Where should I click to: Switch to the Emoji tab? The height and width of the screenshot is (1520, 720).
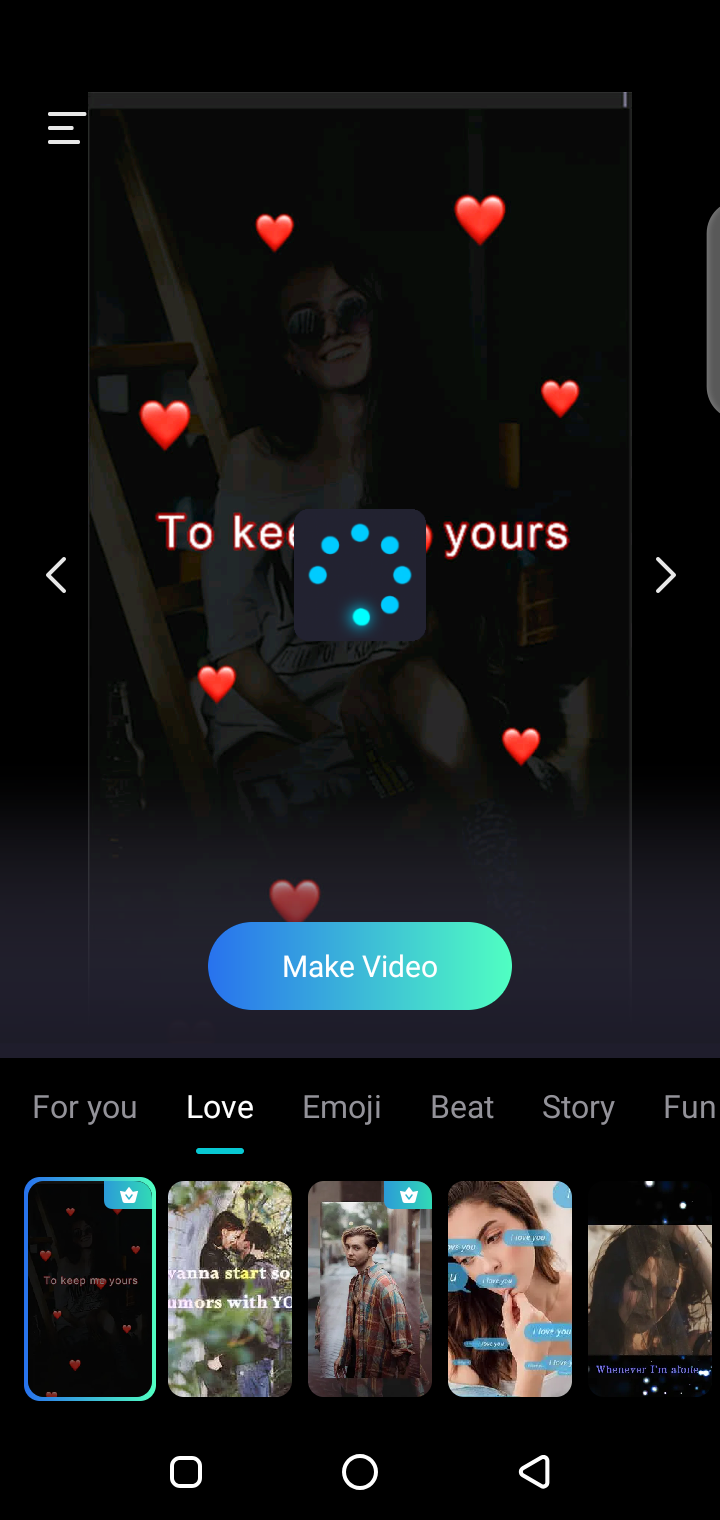point(342,1107)
